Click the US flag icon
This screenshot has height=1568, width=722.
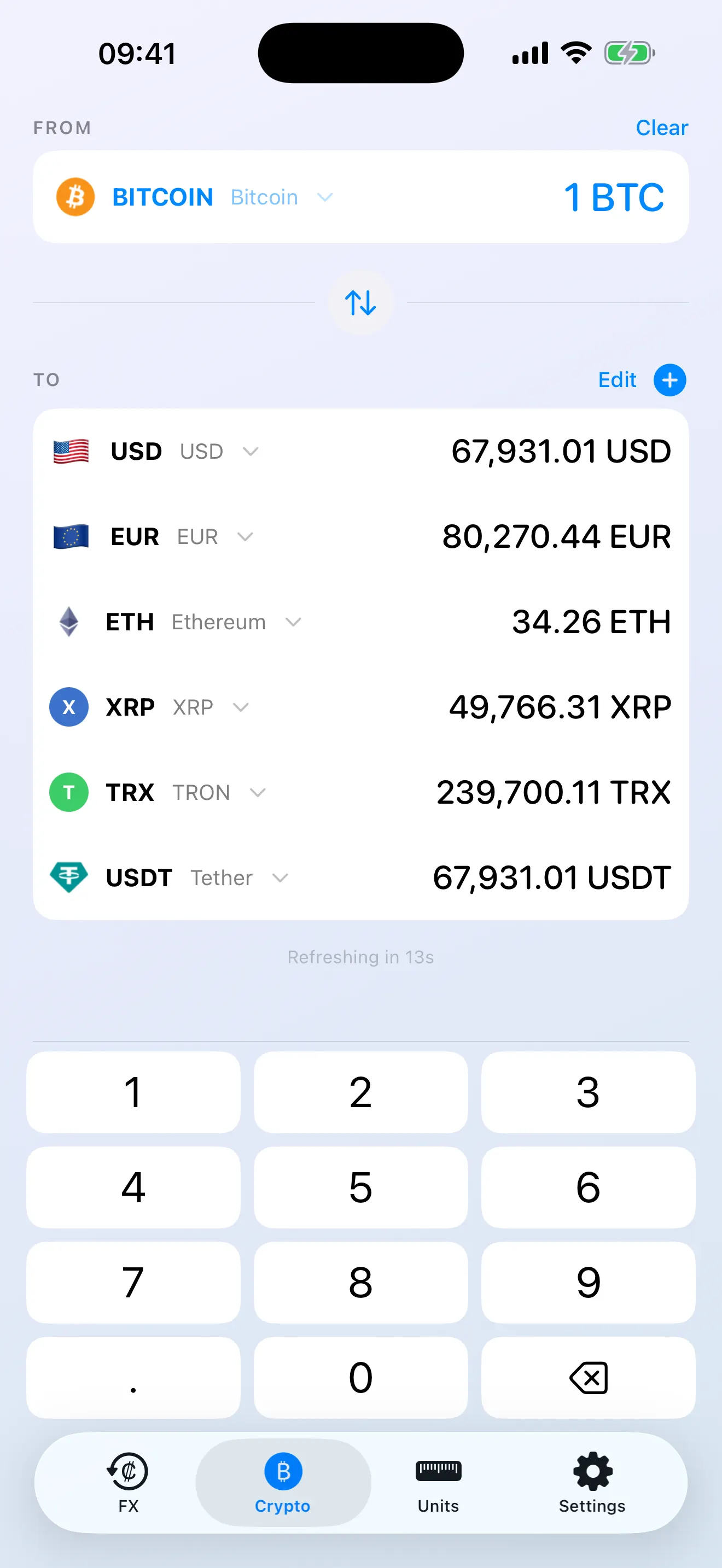tap(69, 451)
